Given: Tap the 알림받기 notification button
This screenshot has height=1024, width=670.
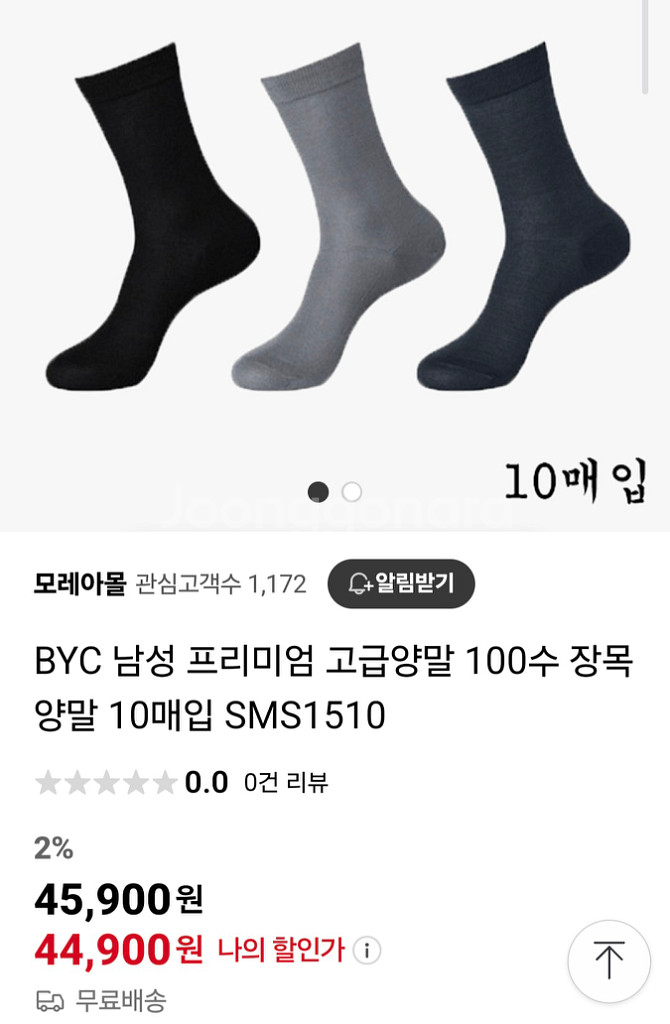Looking at the screenshot, I should (401, 583).
